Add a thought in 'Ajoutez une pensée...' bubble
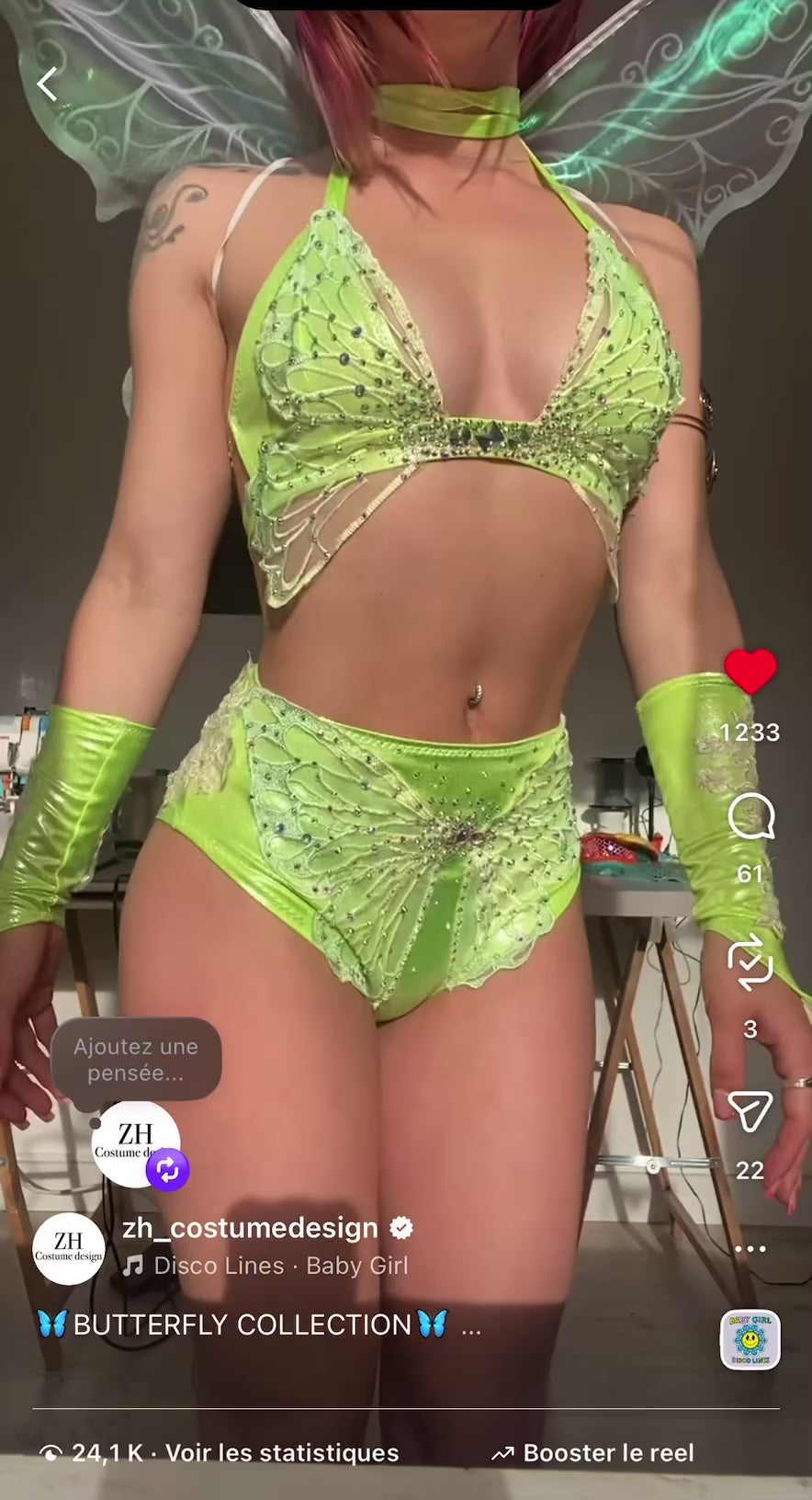This screenshot has width=812, height=1500. [136, 1059]
